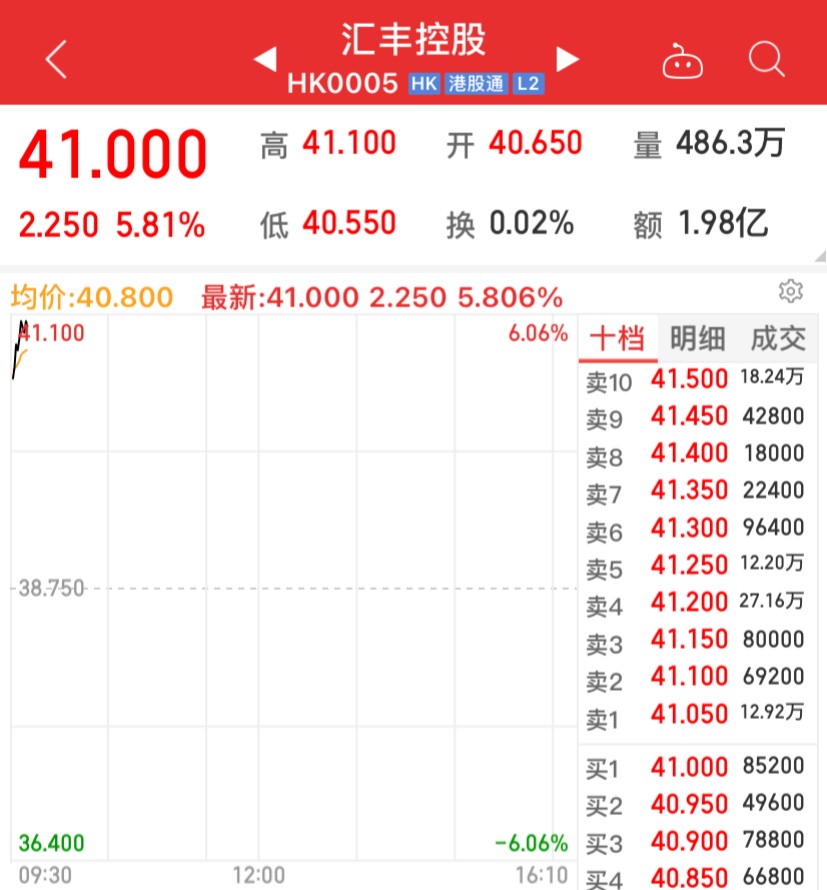The width and height of the screenshot is (827, 890).
Task: Select the 买1 41.000 order row
Action: point(700,768)
